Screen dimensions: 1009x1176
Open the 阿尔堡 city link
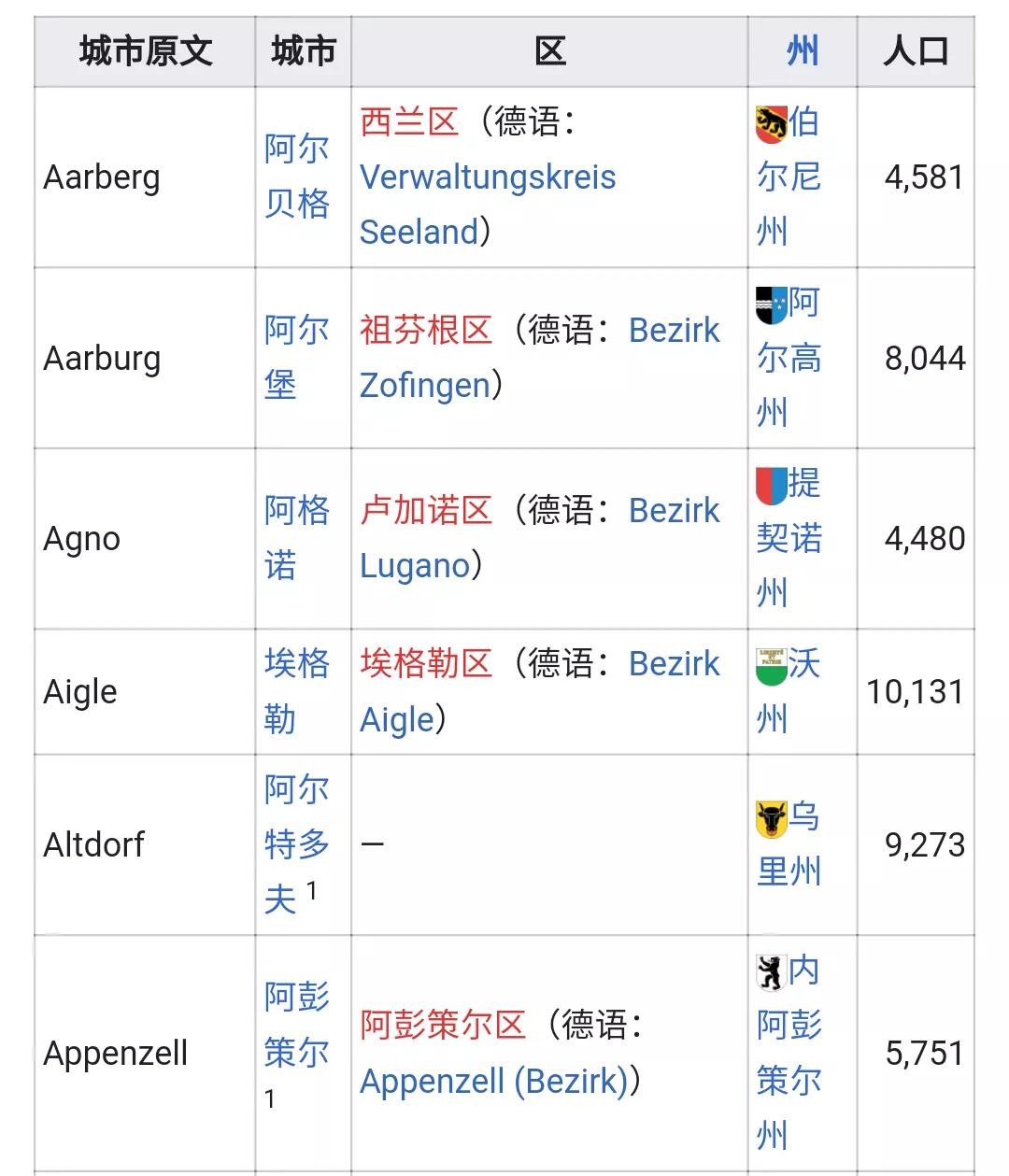click(296, 357)
